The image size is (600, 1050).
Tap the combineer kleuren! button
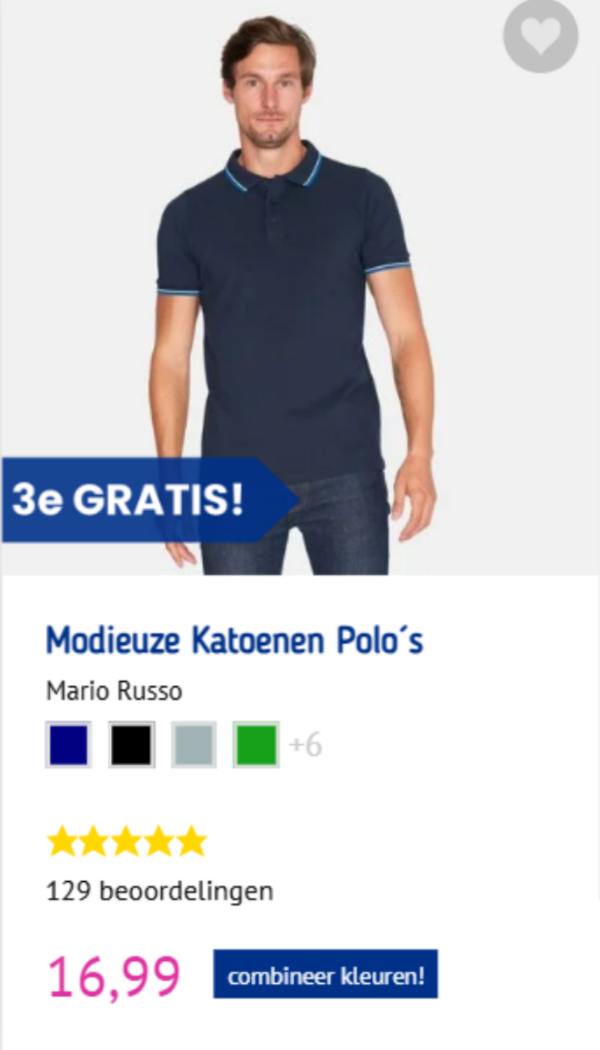325,975
